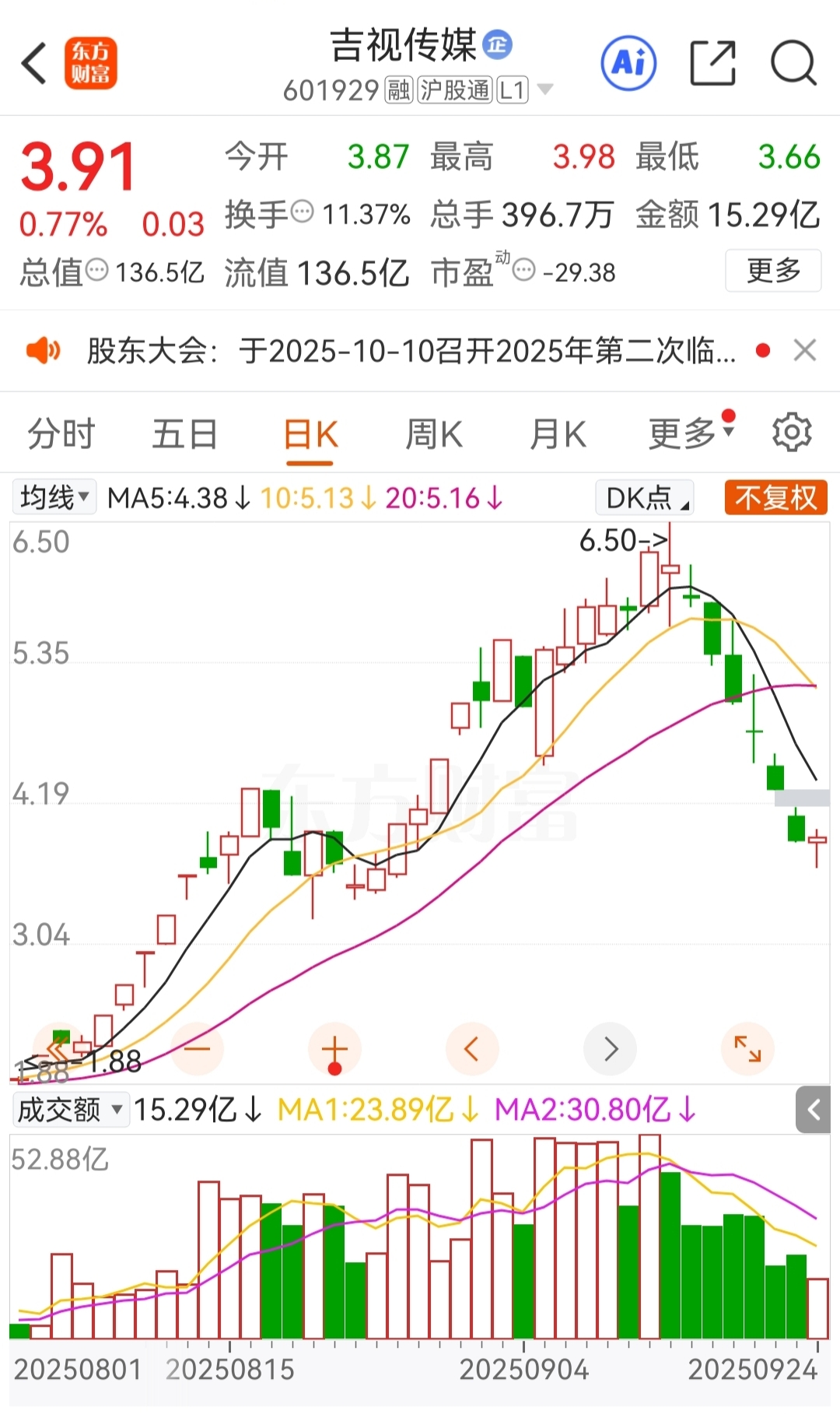Expand the chart to fullscreen
The width and height of the screenshot is (840, 1414).
tap(747, 1049)
